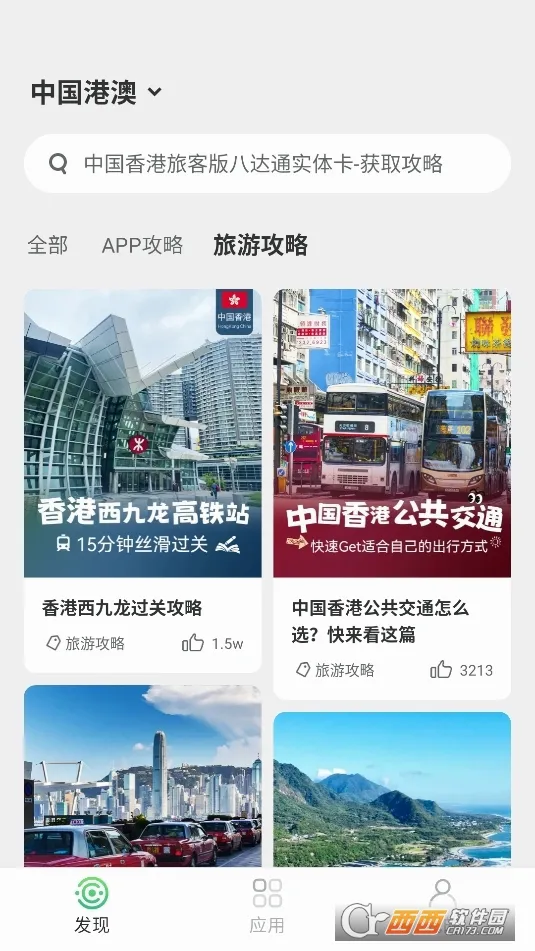
Task: Select the 旅游攻略 tab
Action: [260, 245]
